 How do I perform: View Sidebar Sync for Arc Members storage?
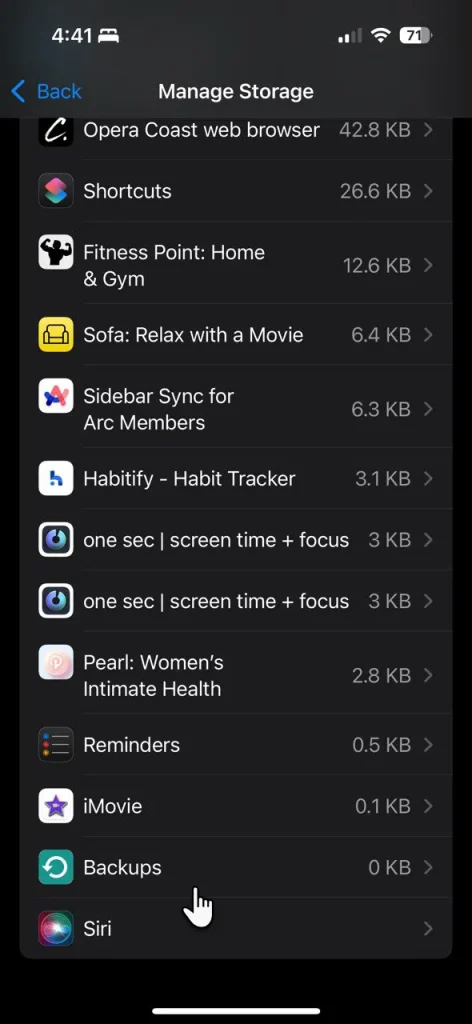pyautogui.click(x=236, y=409)
